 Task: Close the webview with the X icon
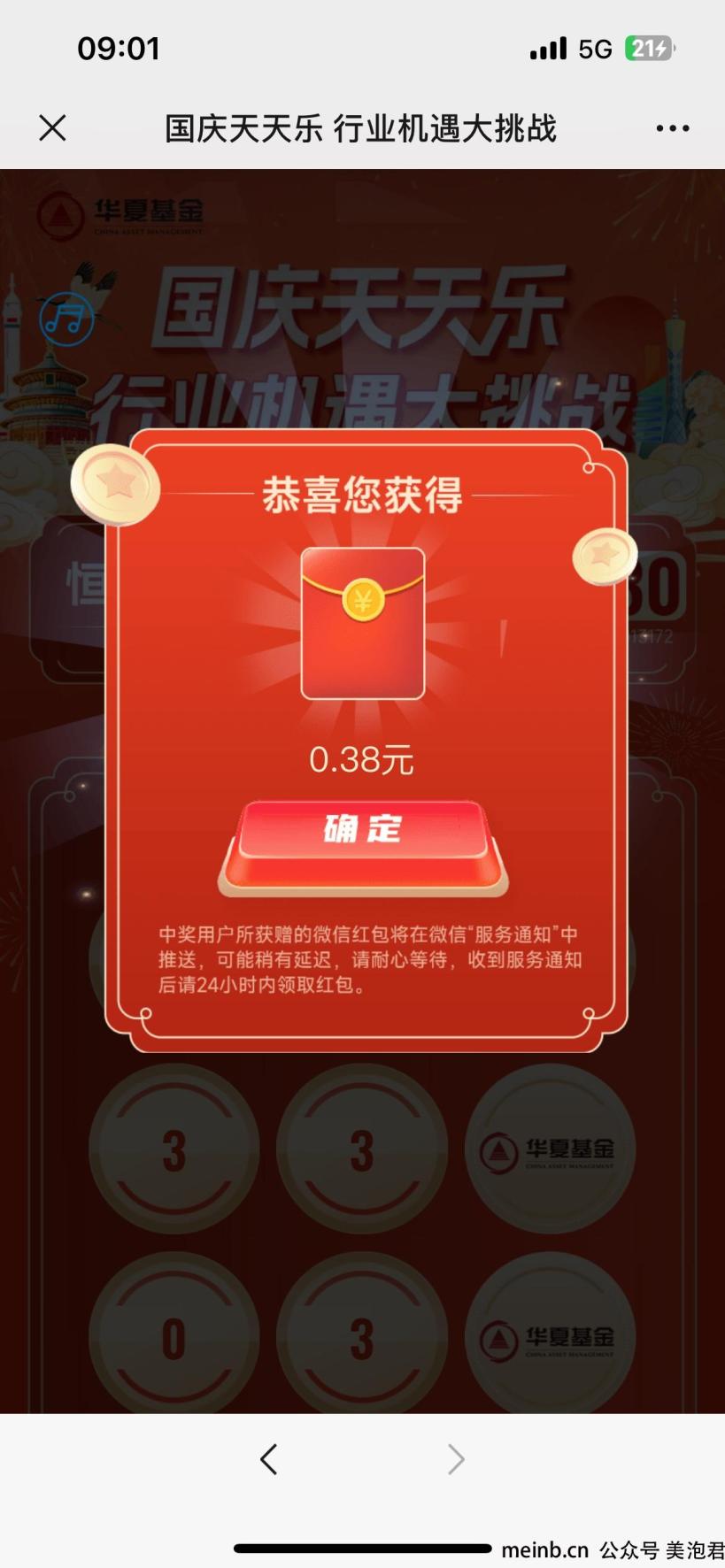tap(53, 128)
